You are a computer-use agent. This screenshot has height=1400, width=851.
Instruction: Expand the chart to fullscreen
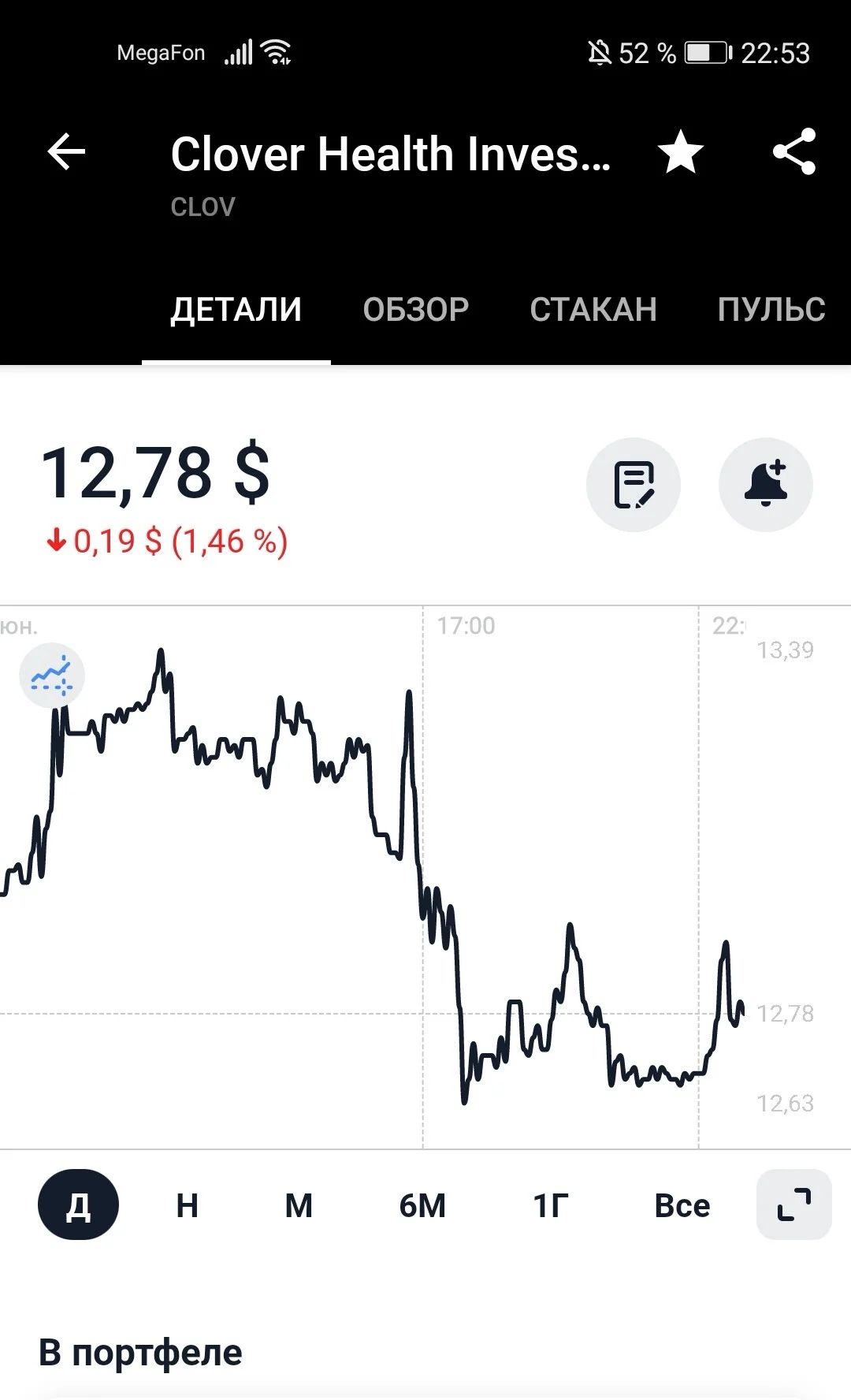[794, 1205]
